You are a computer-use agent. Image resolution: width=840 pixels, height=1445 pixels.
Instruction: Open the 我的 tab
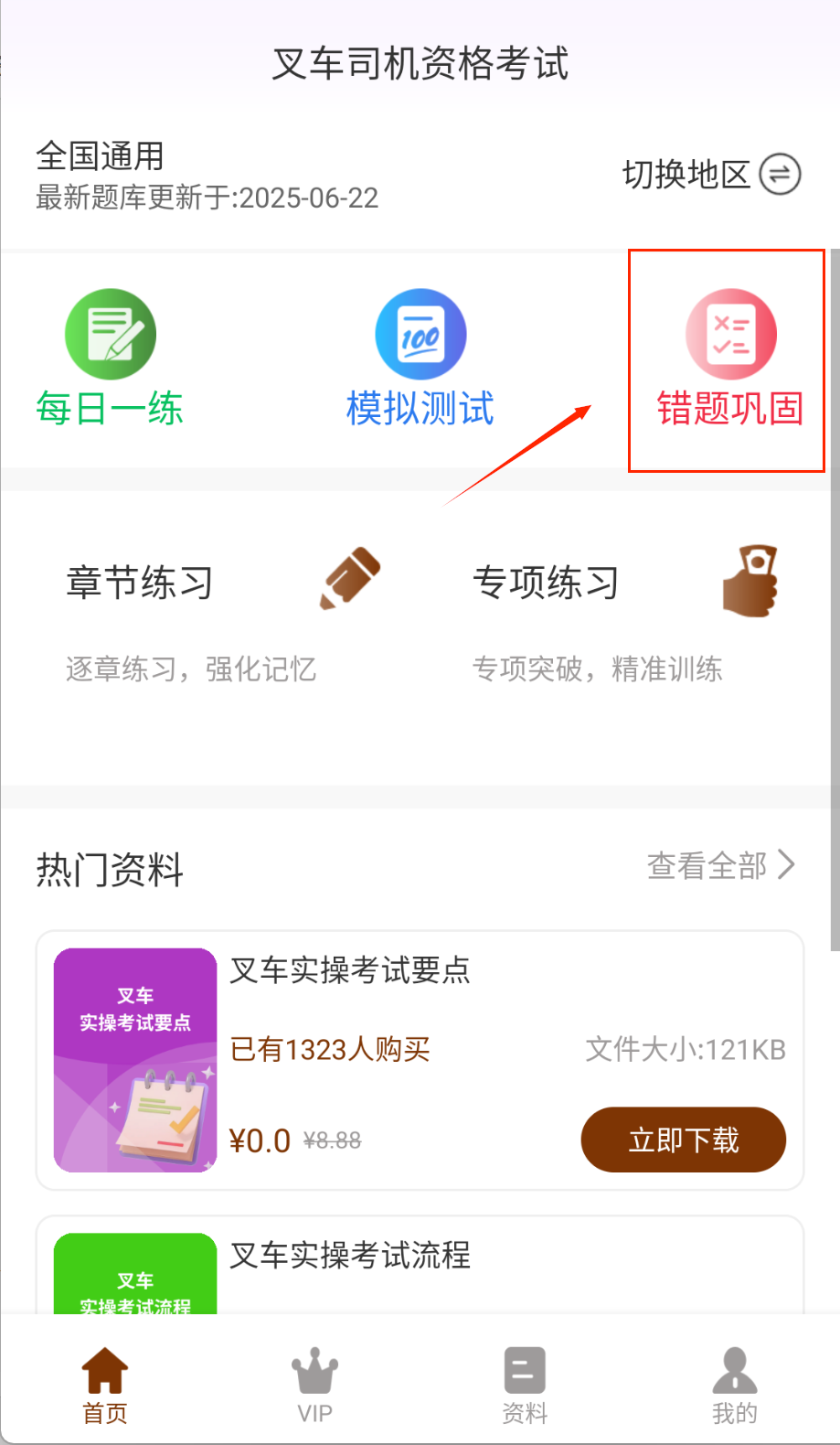pyautogui.click(x=734, y=1386)
